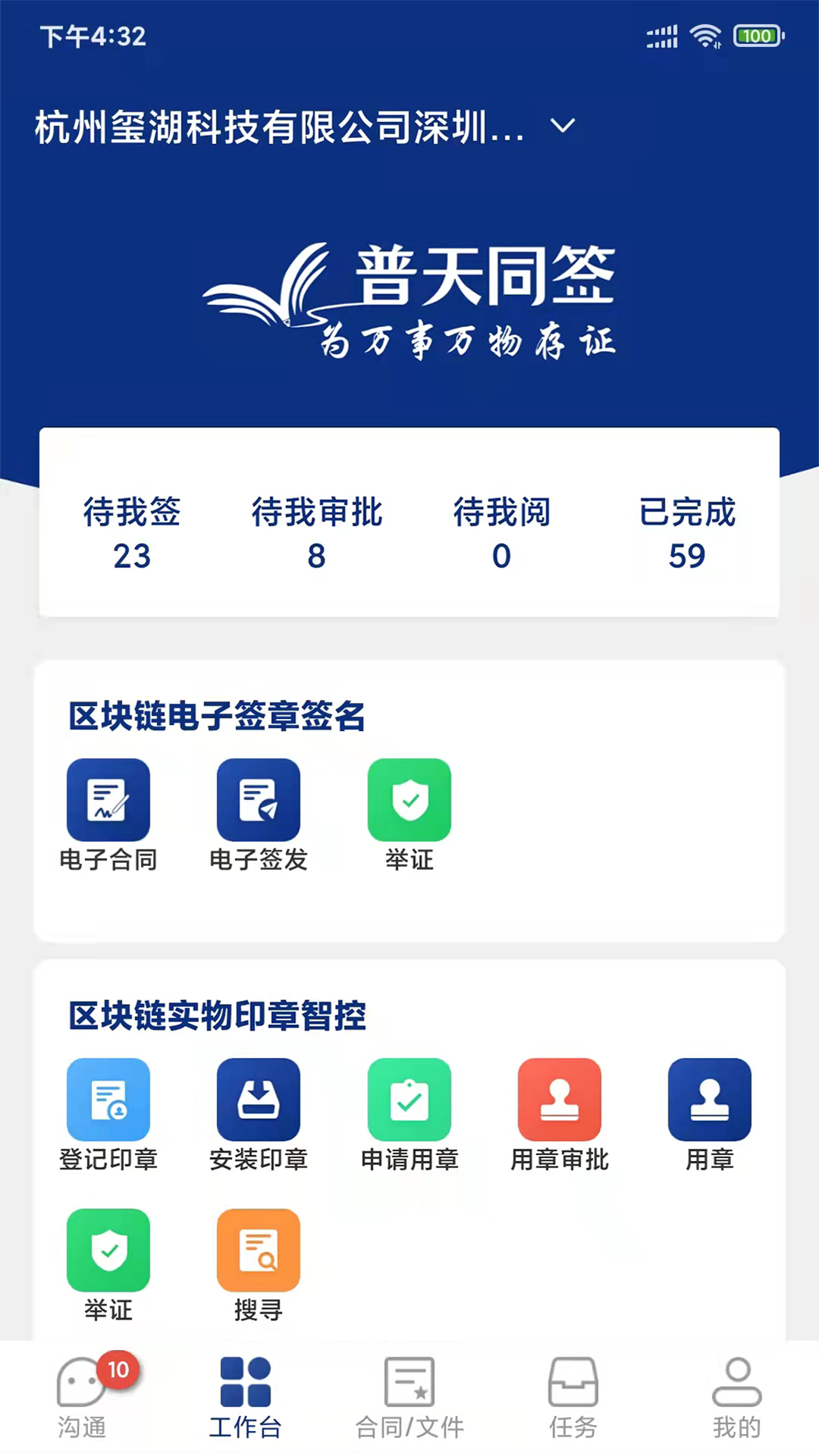Select the 电子签发 (electronic issuance) icon
The image size is (819, 1456).
[258, 815]
